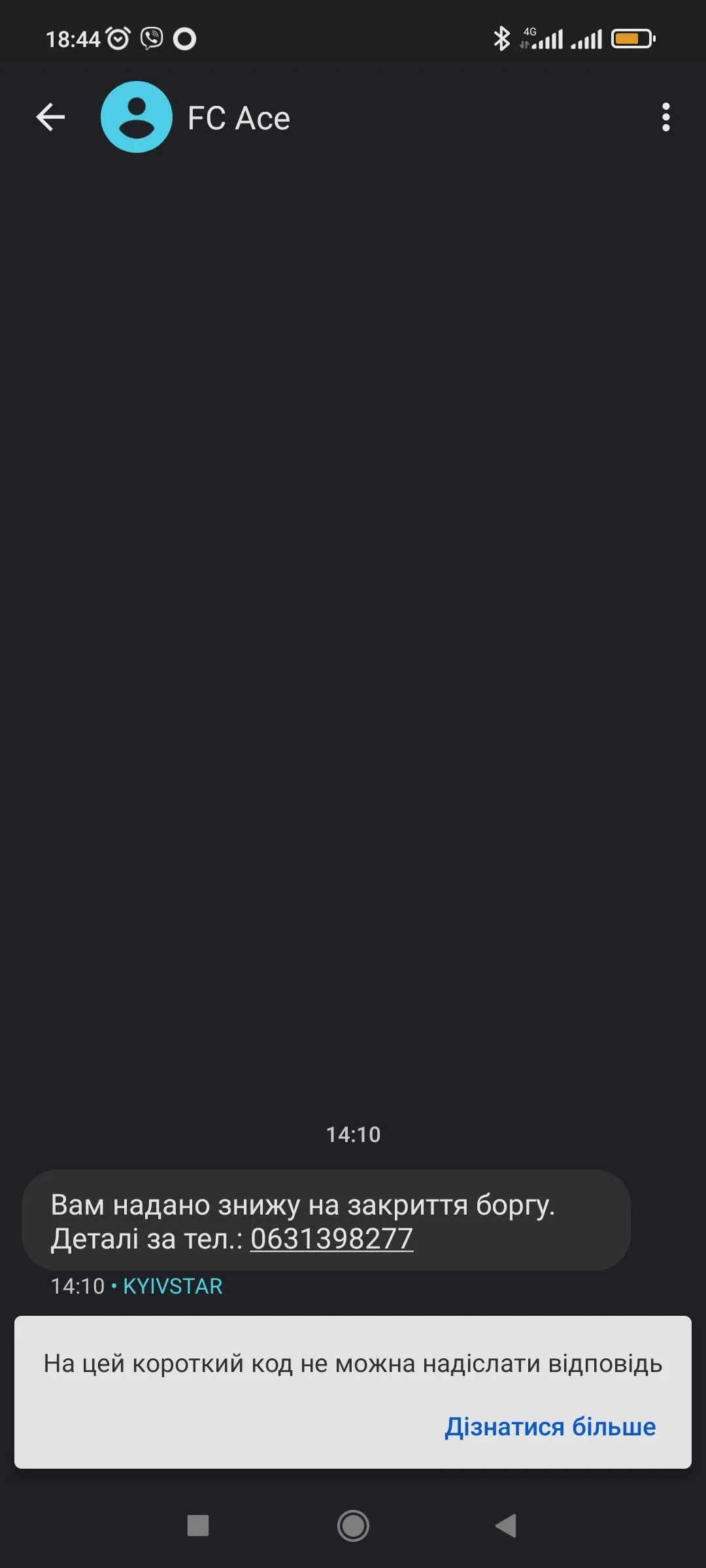The image size is (706, 1568).
Task: Open the FC Ace contact avatar
Action: (135, 116)
